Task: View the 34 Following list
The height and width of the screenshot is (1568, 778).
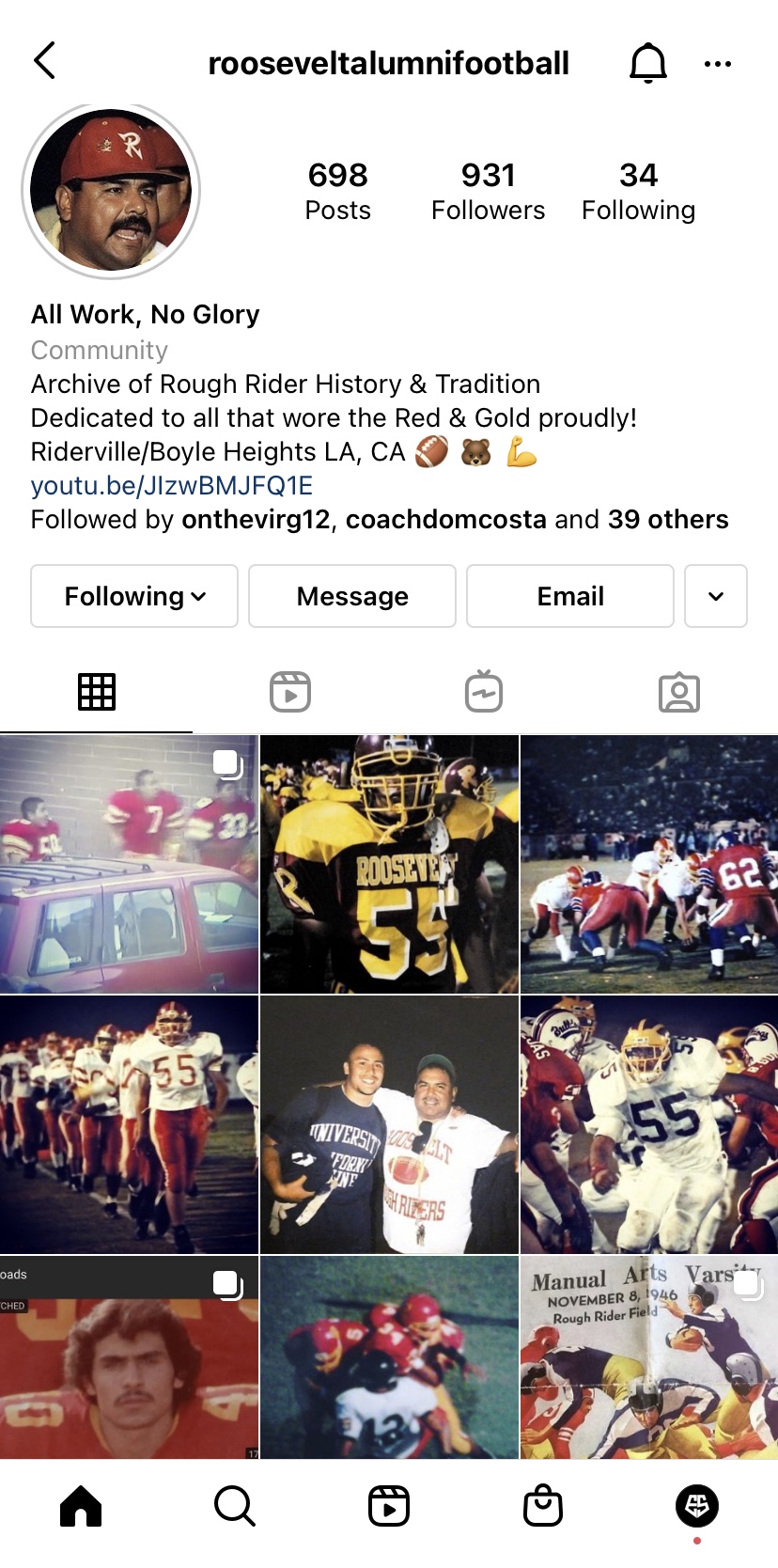Action: [638, 191]
